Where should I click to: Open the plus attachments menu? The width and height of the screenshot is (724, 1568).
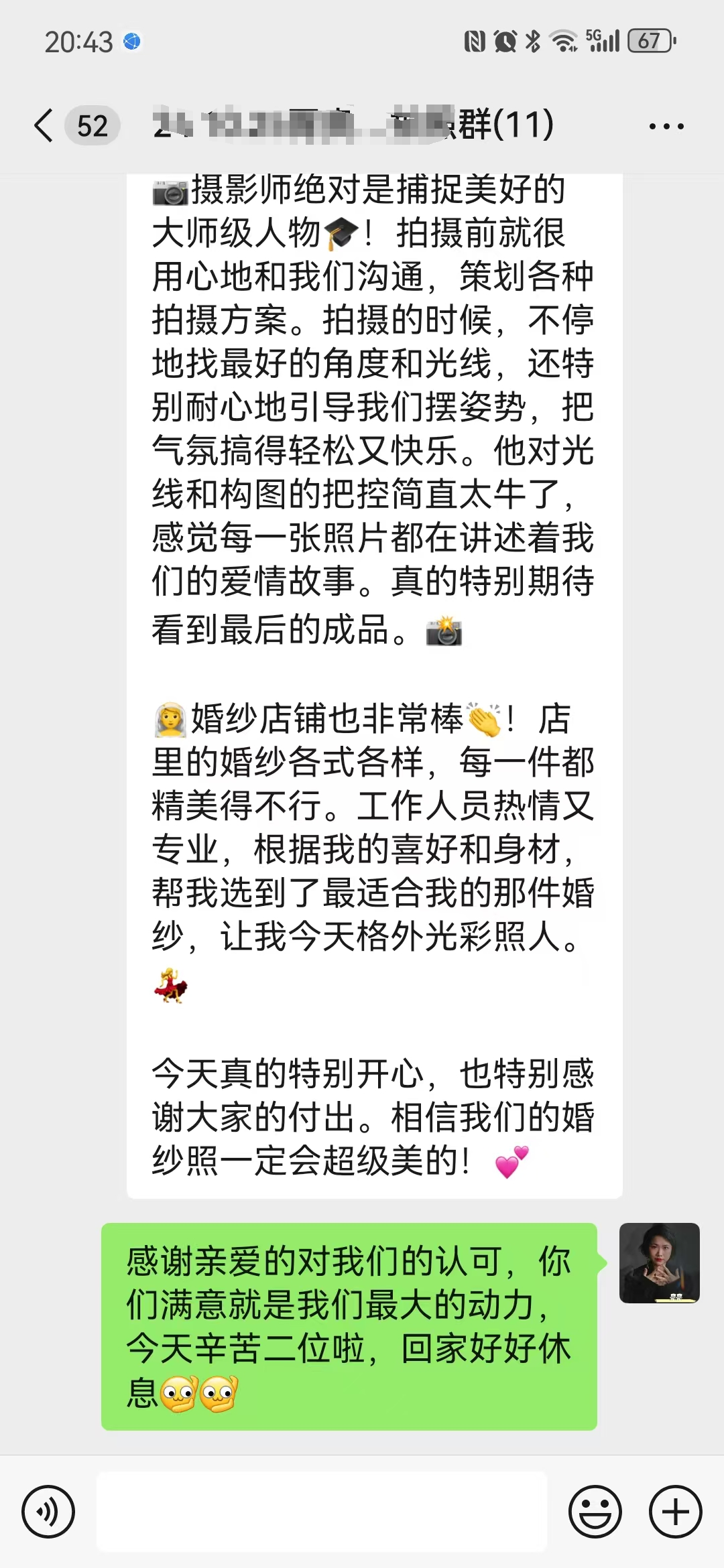click(676, 1512)
